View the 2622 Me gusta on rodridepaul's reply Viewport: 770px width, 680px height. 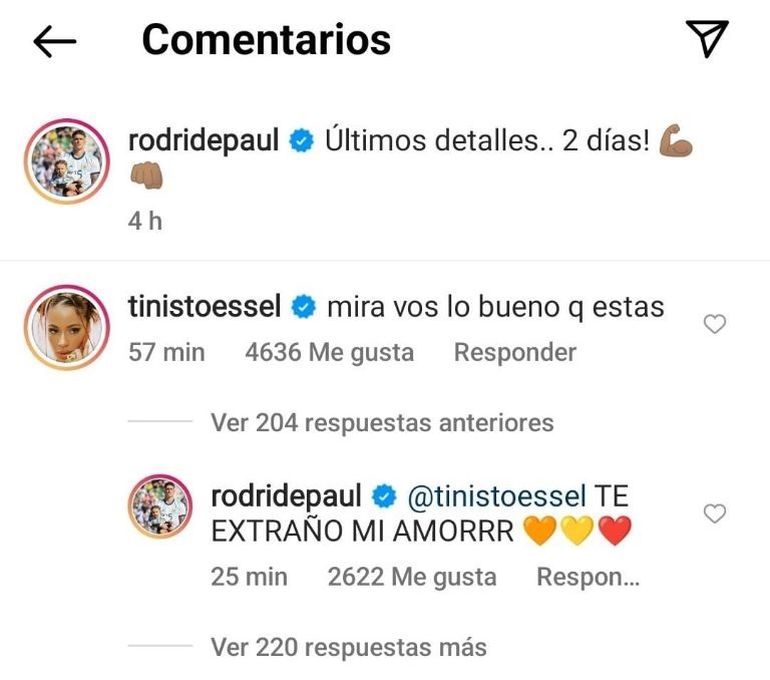(x=412, y=577)
